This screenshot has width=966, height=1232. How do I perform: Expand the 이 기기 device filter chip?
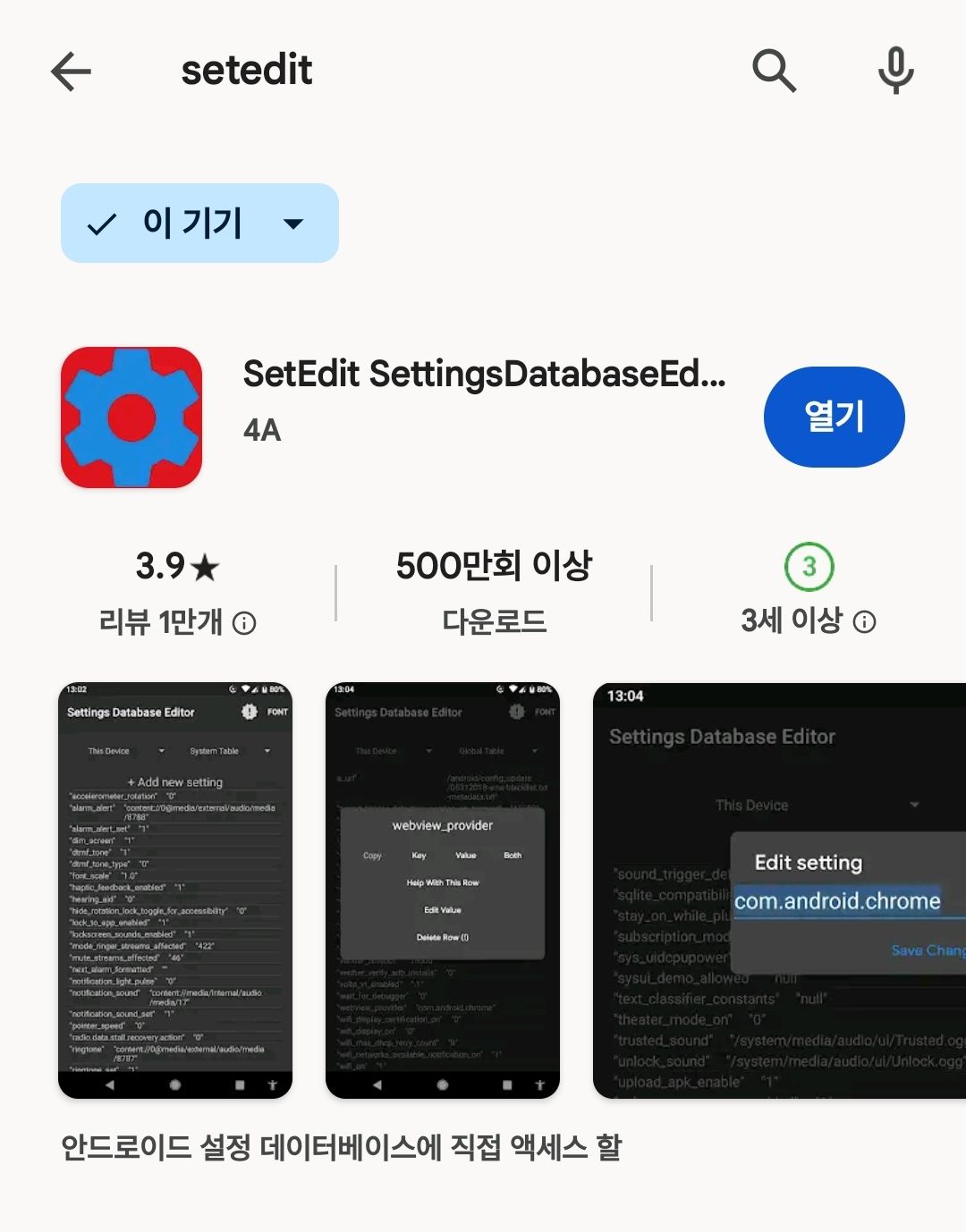pyautogui.click(x=199, y=224)
